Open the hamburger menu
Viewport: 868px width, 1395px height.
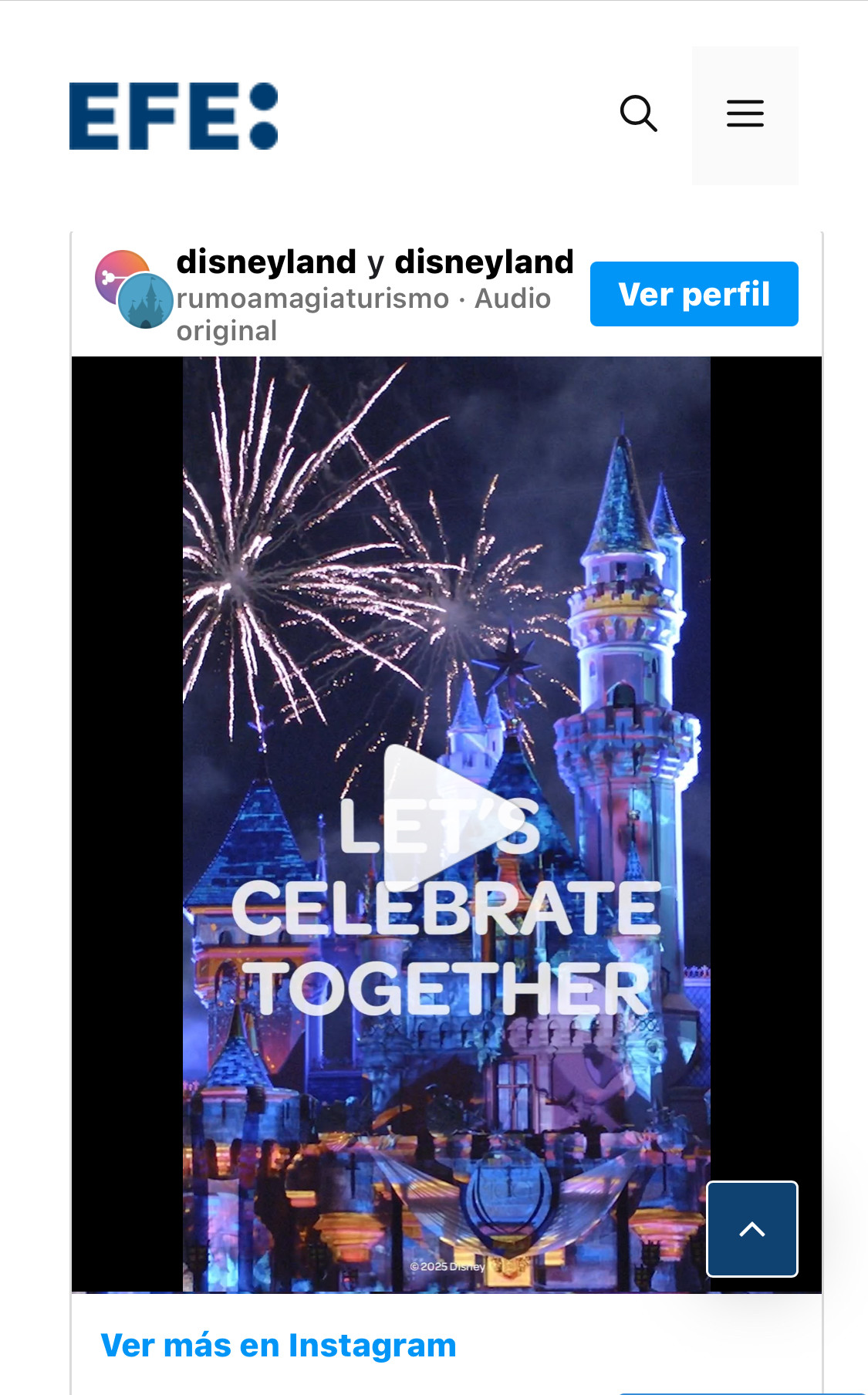(745, 114)
